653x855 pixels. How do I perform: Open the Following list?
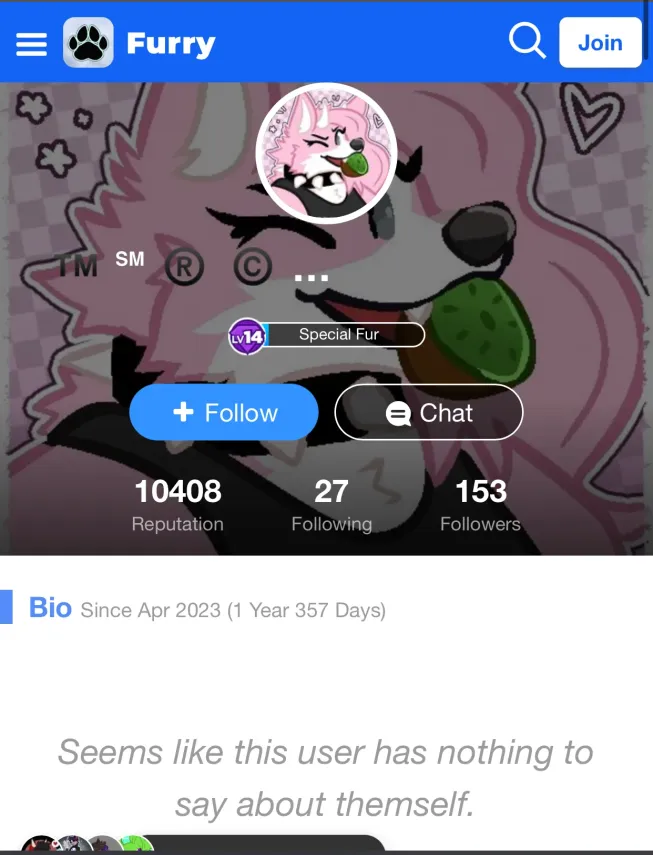(x=331, y=504)
